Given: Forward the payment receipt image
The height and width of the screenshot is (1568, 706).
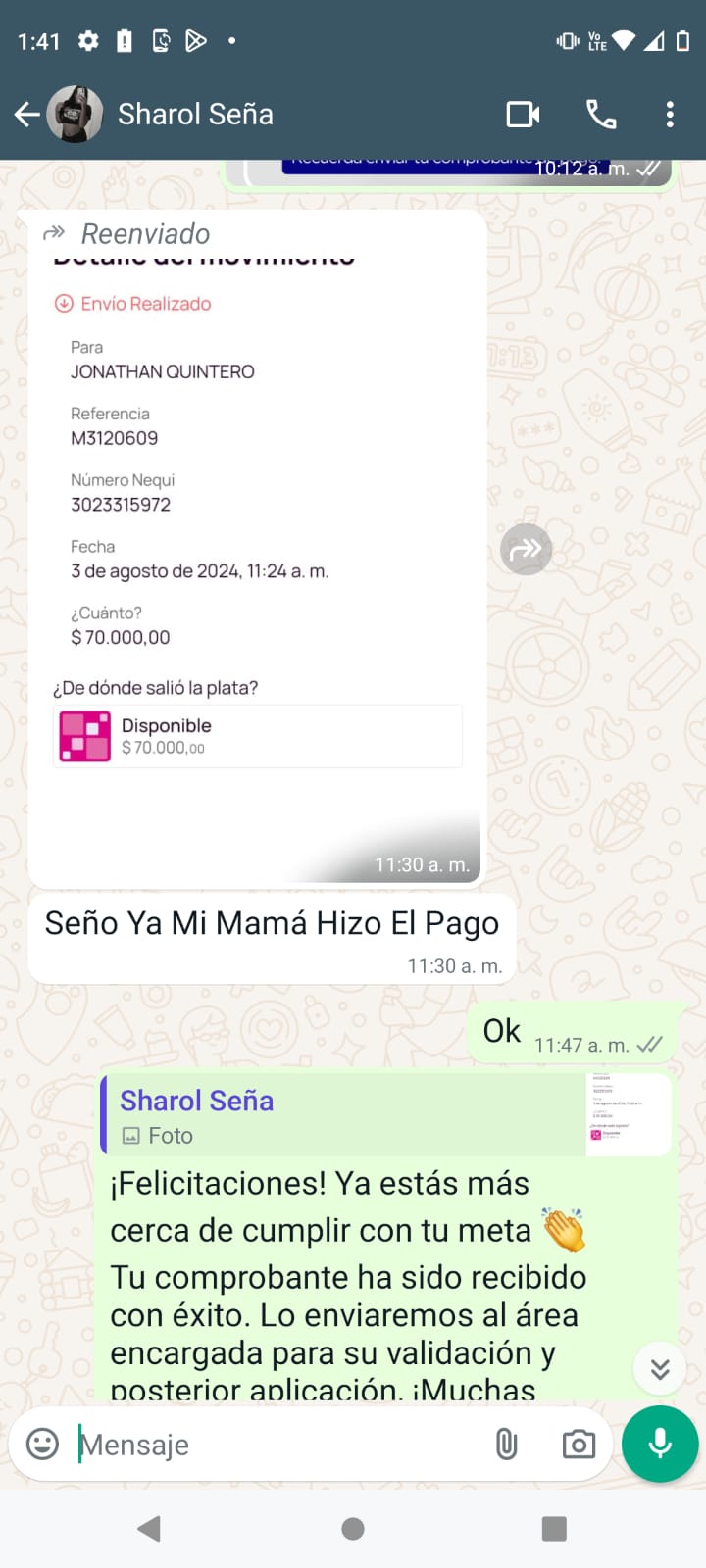Looking at the screenshot, I should (527, 549).
